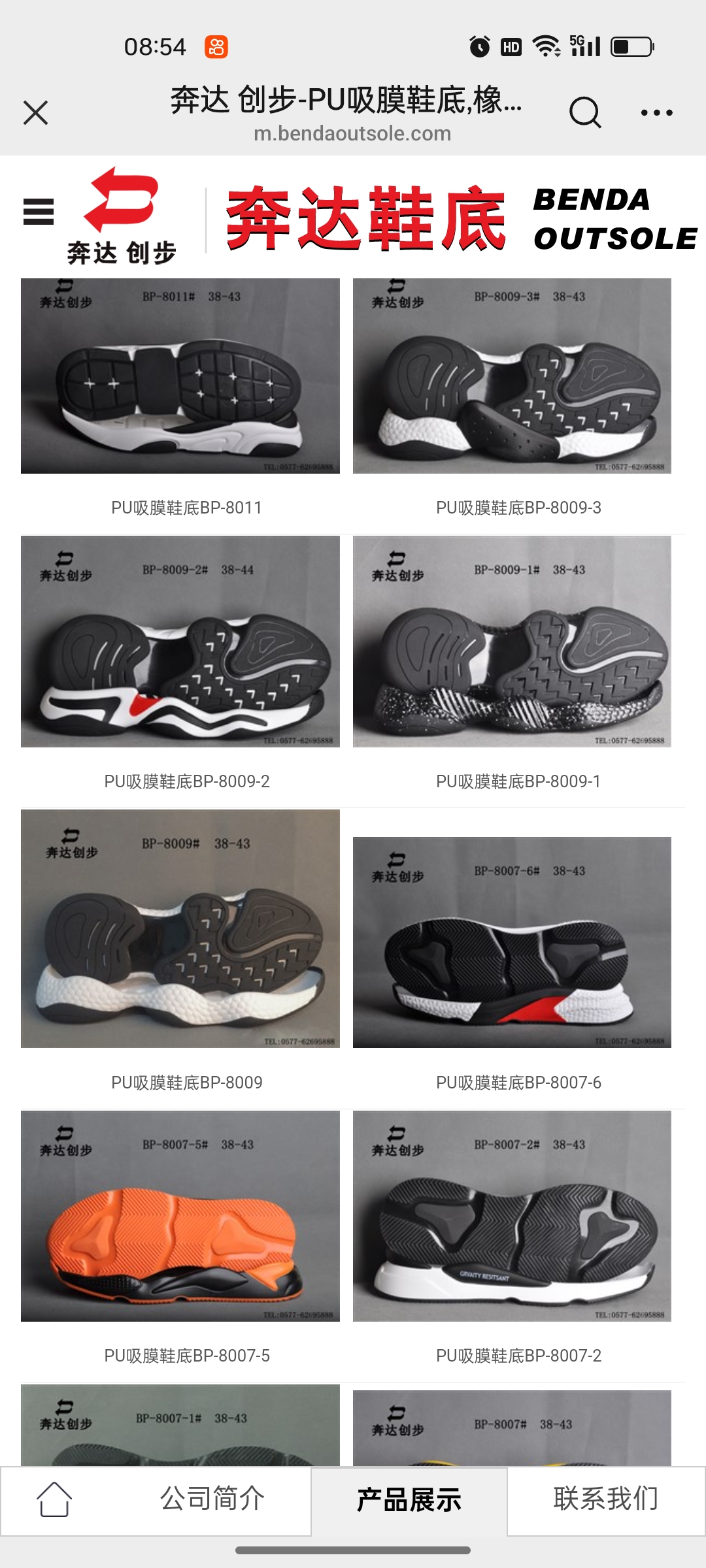
Task: Open the hamburger navigation menu
Action: point(39,212)
